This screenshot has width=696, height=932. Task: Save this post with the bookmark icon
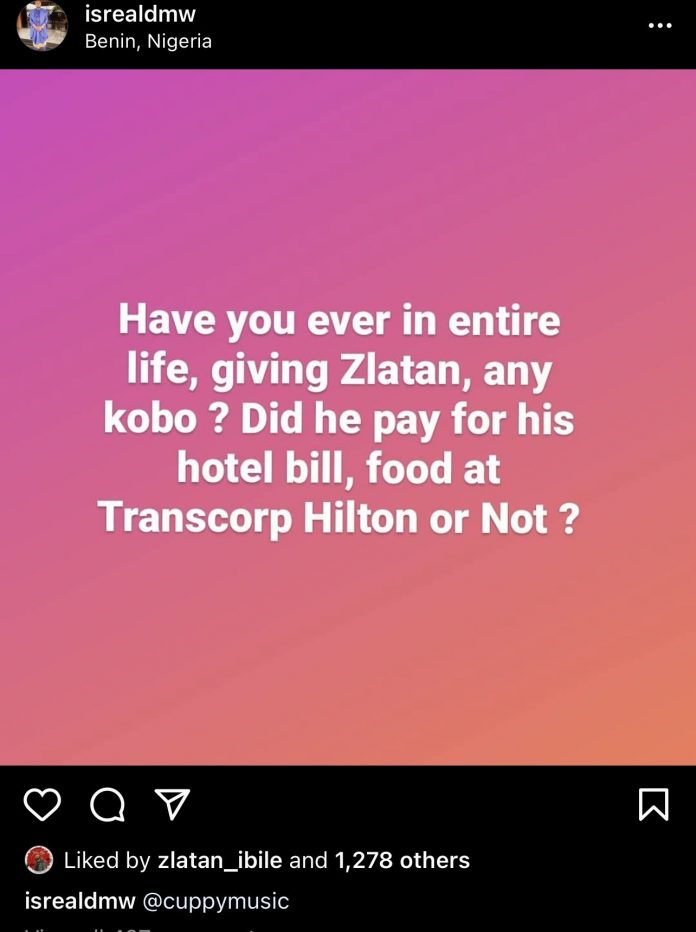click(x=653, y=804)
